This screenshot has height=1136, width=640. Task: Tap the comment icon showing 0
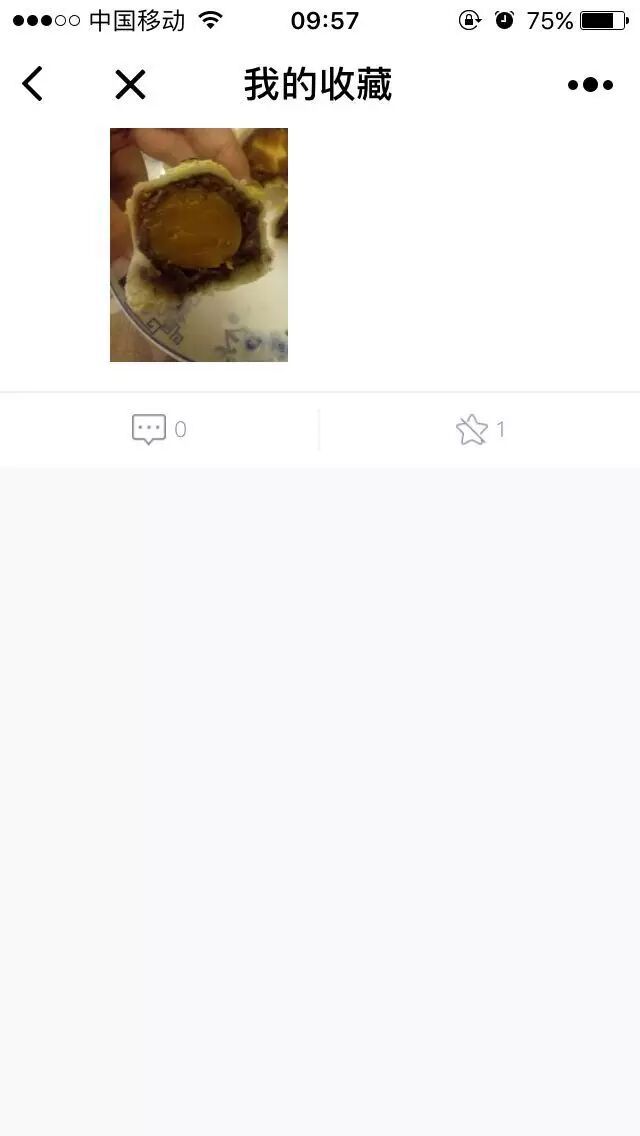point(150,429)
